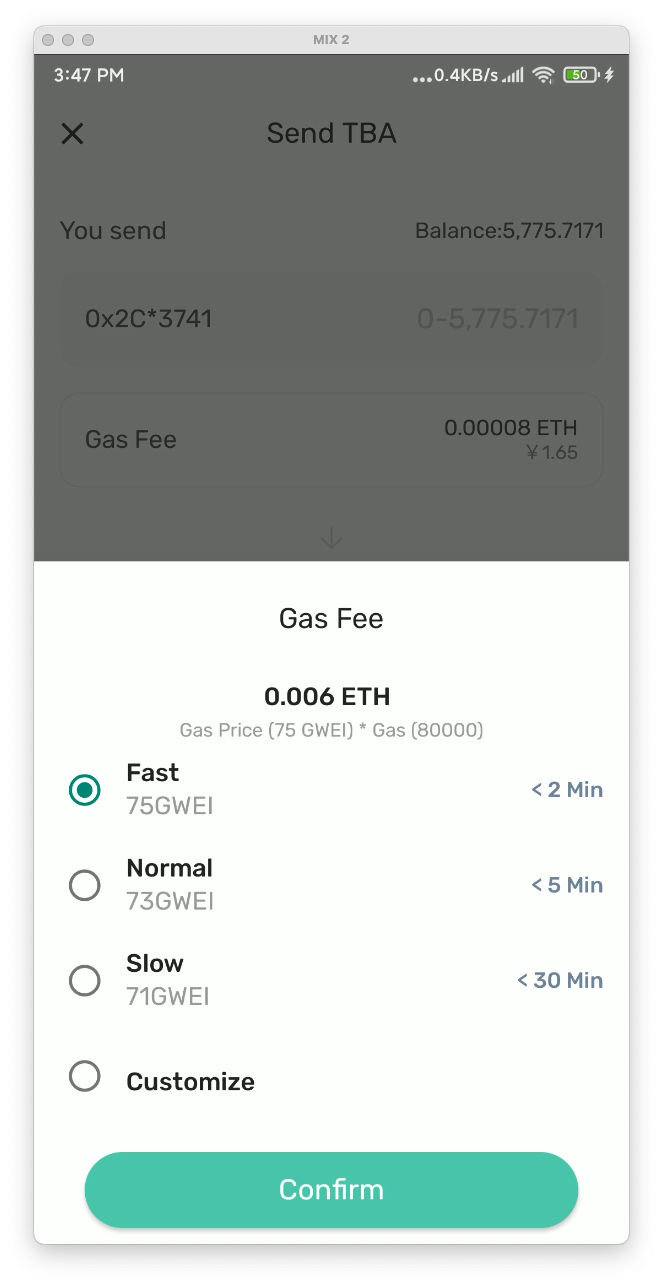Select the Customize gas fee option
The width and height of the screenshot is (663, 1286).
[x=85, y=1077]
